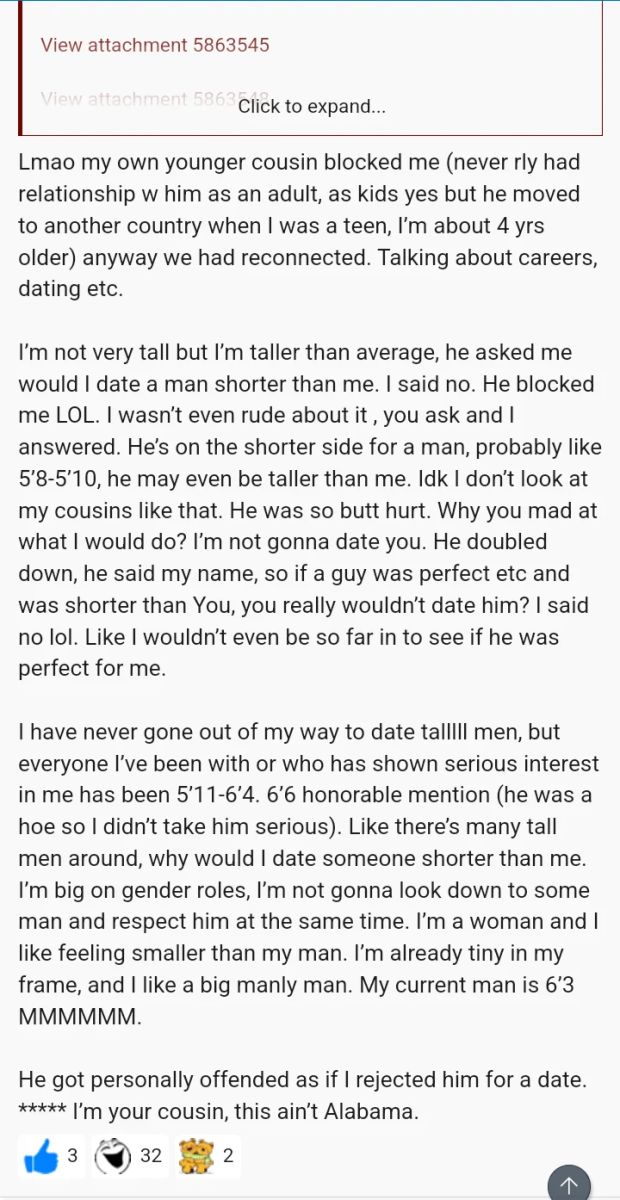620x1200 pixels.
Task: Open attachment 5863545 link
Action: click(155, 45)
